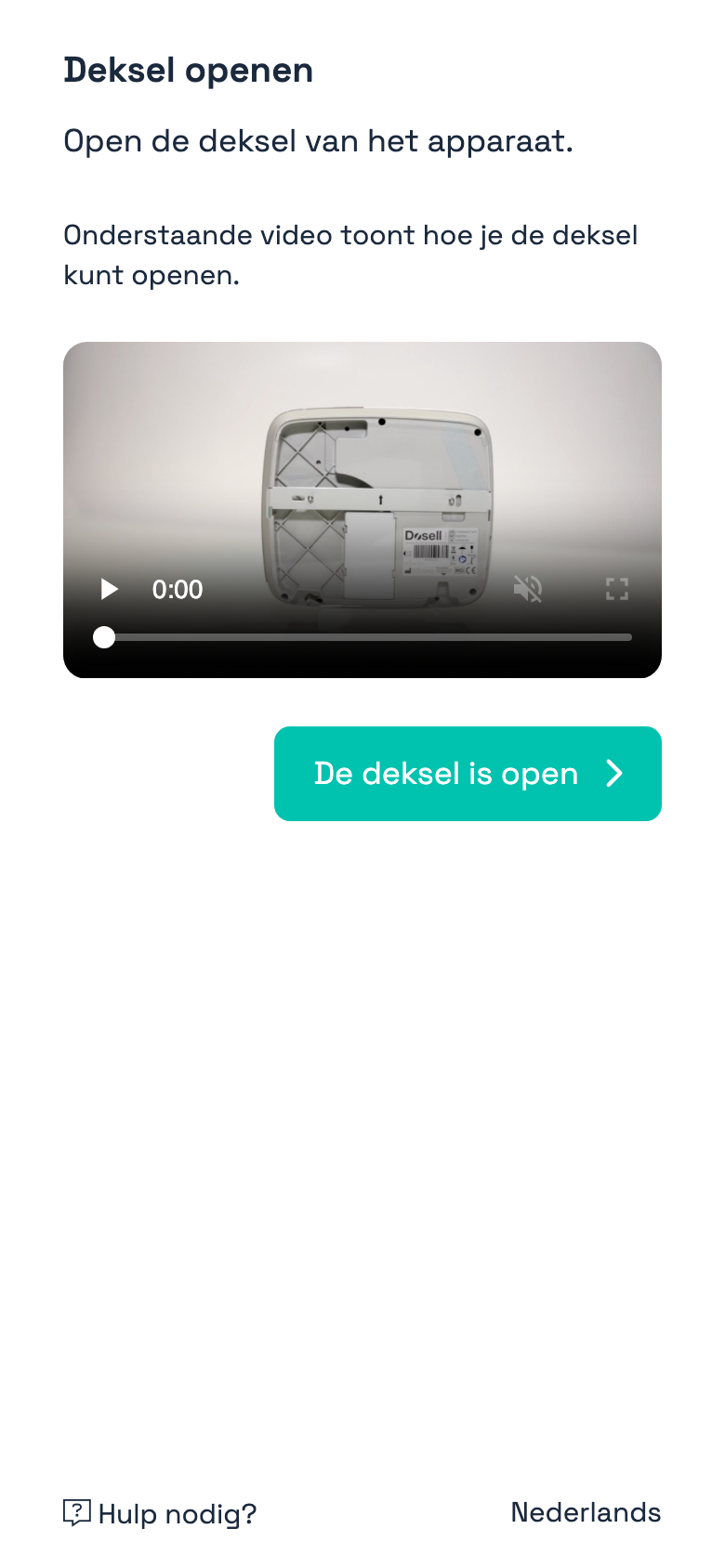Open the Hulp nodig? link
This screenshot has height=1568, width=725.
tap(160, 1511)
